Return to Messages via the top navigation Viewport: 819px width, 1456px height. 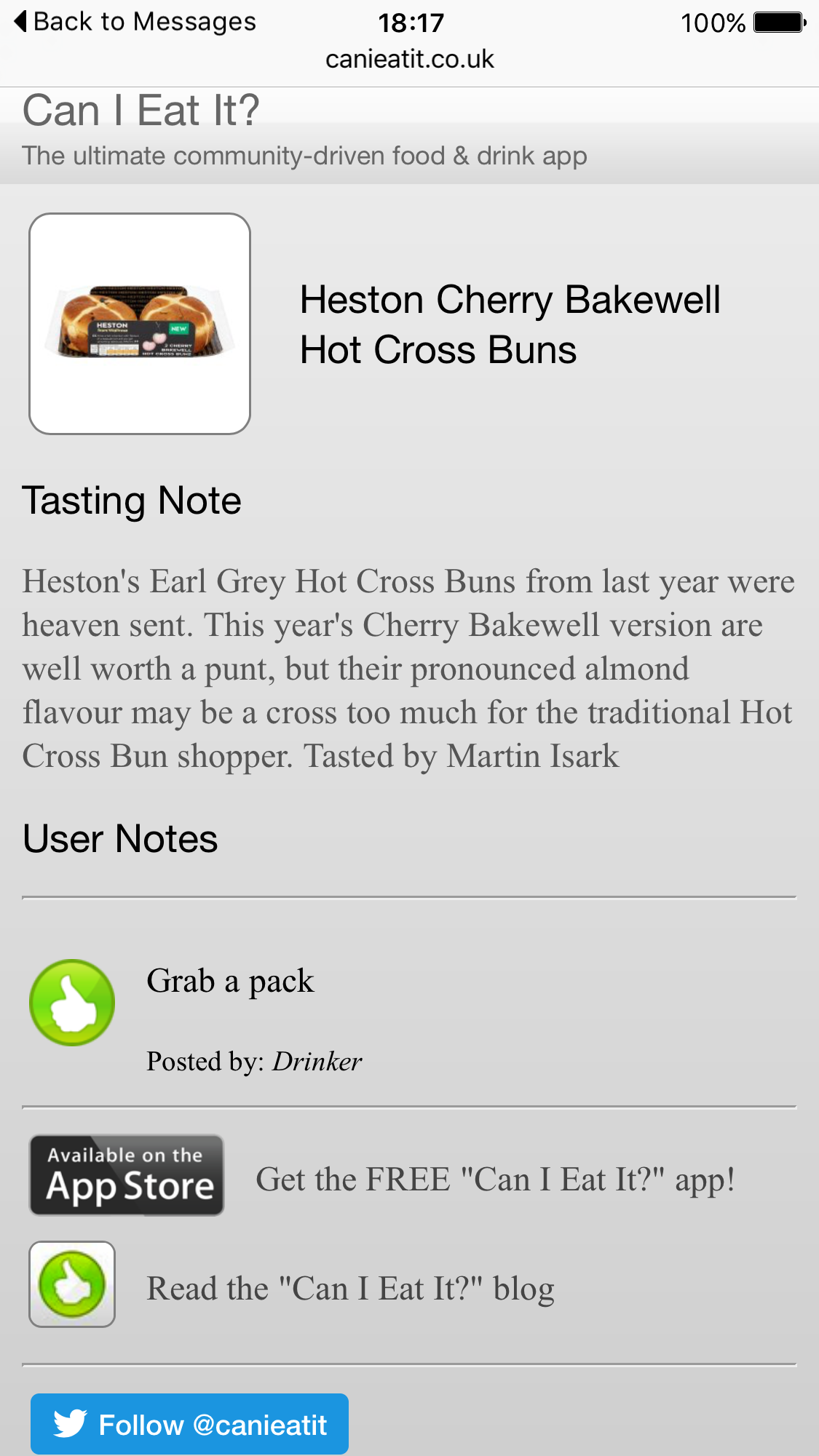135,21
